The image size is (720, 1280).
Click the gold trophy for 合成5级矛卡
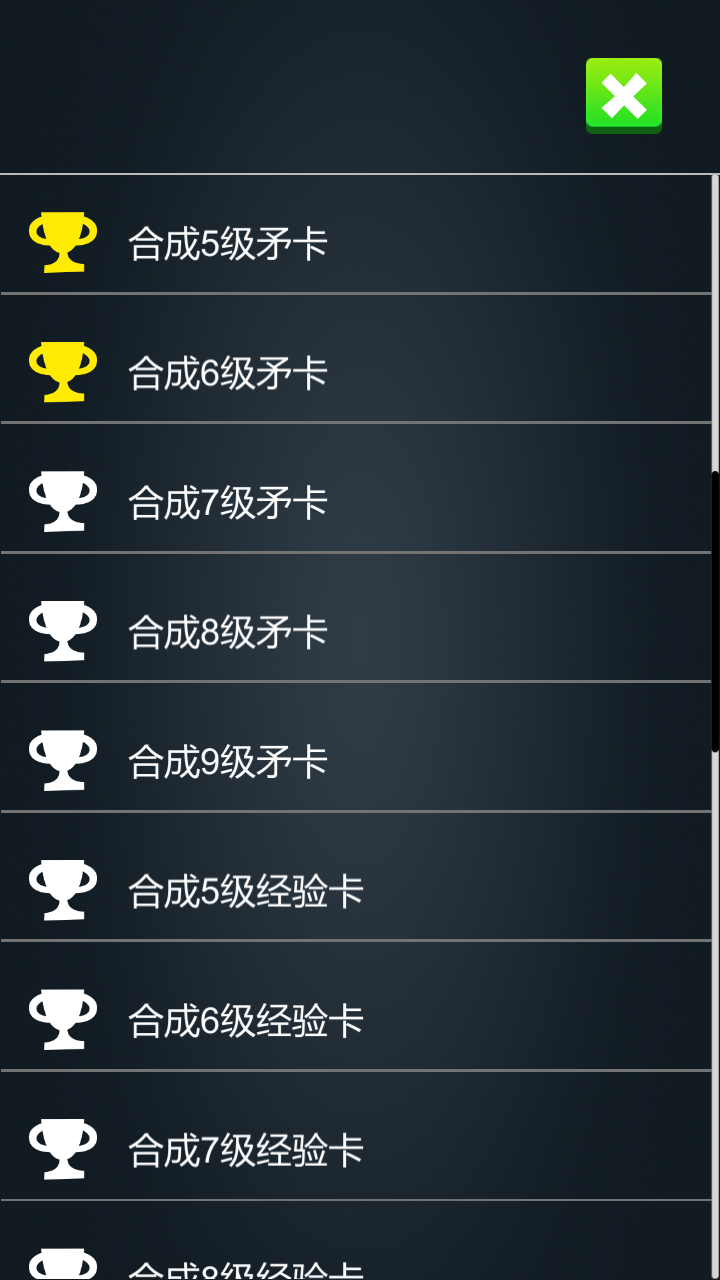(62, 238)
